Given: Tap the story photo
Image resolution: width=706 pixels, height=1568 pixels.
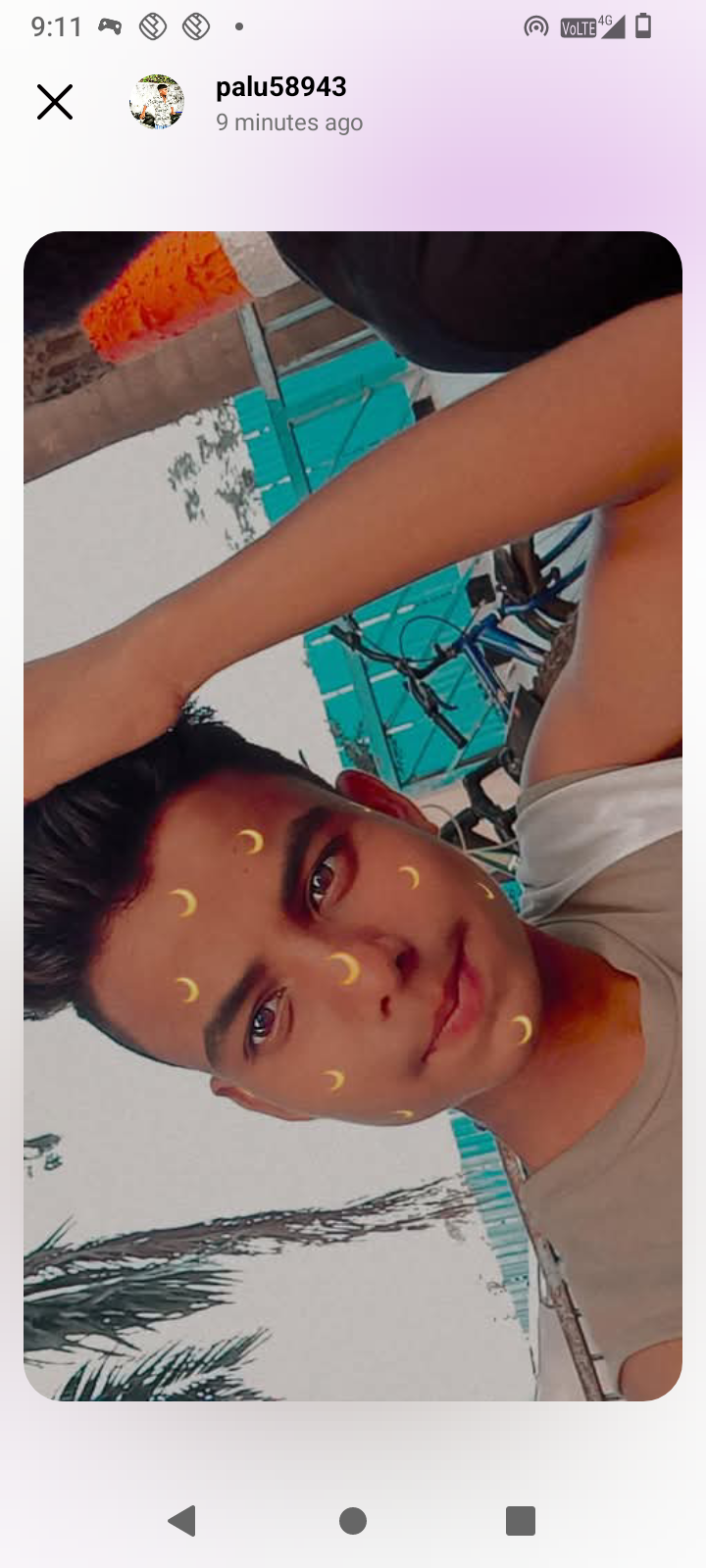Looking at the screenshot, I should (x=353, y=815).
